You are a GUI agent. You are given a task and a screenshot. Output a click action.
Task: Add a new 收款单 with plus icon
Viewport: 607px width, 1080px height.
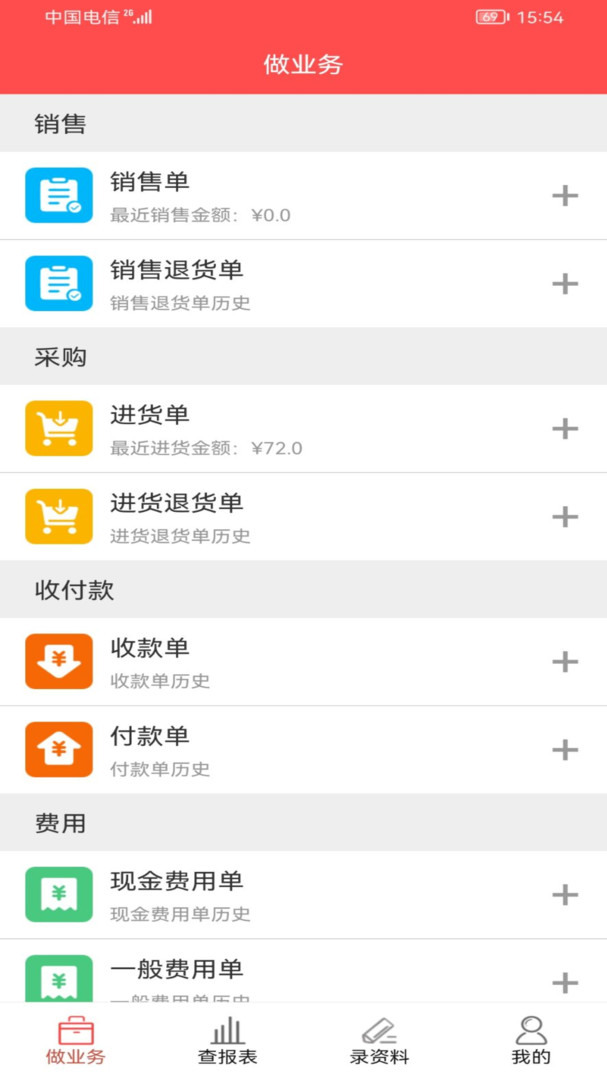565,662
